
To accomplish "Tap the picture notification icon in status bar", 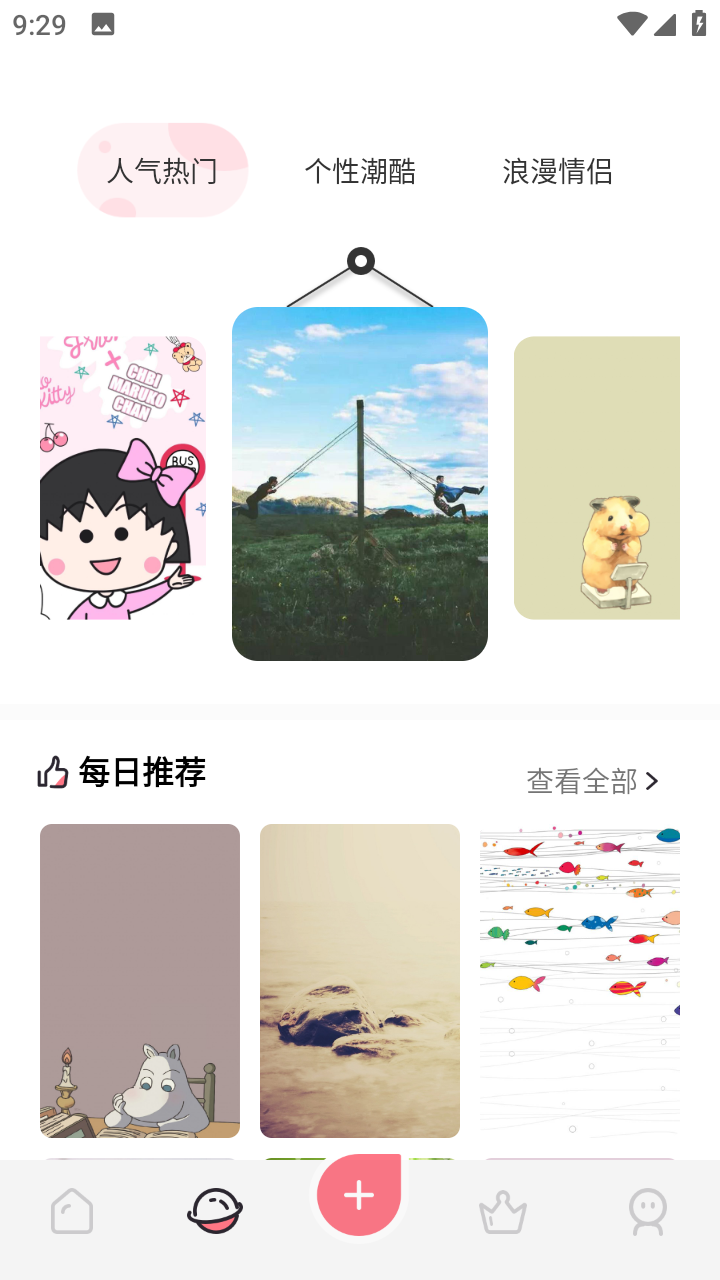I will 103,22.
